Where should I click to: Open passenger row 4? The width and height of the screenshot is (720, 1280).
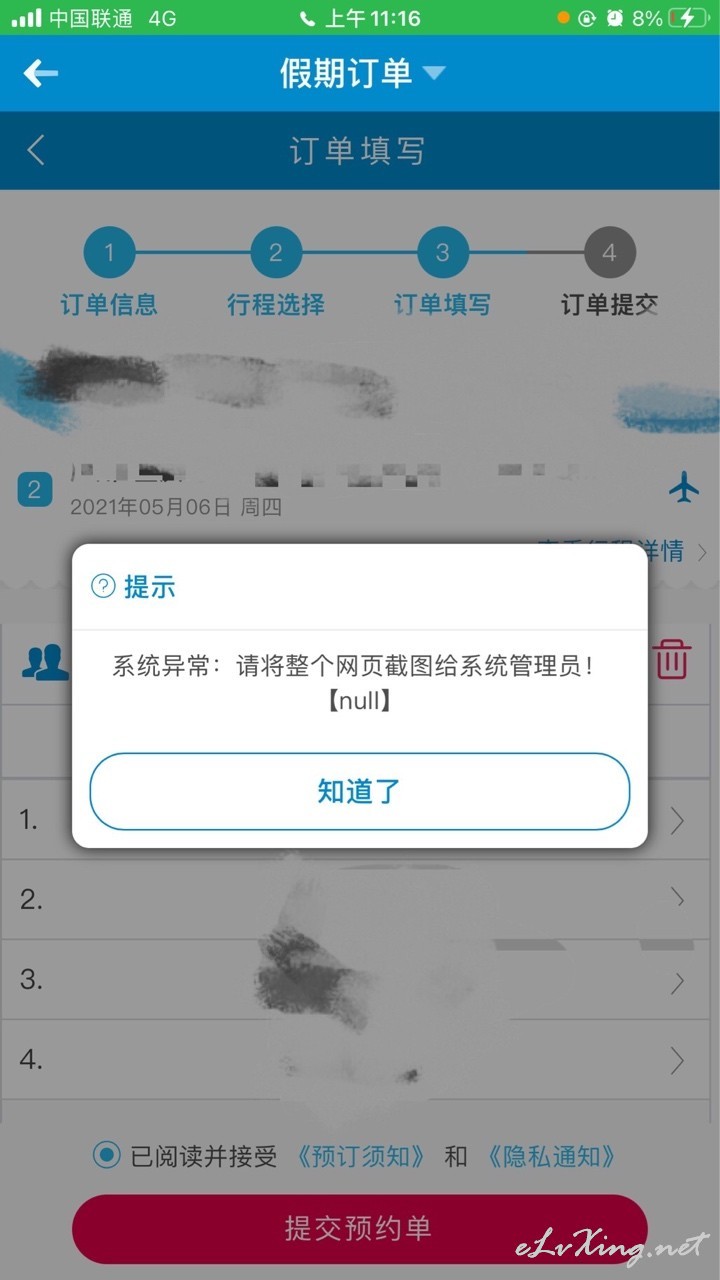click(360, 1060)
